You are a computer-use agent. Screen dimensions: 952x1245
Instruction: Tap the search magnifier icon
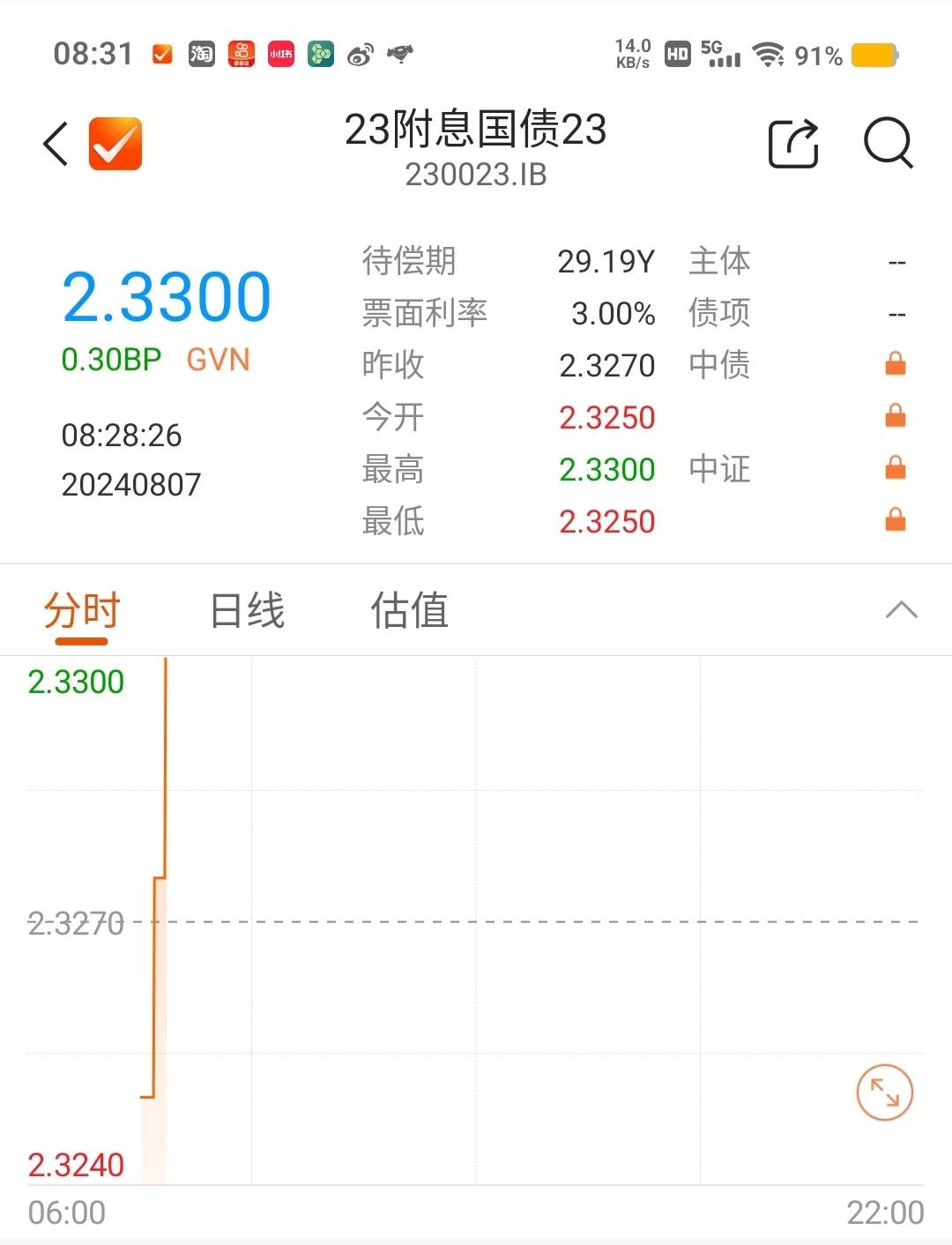point(888,144)
